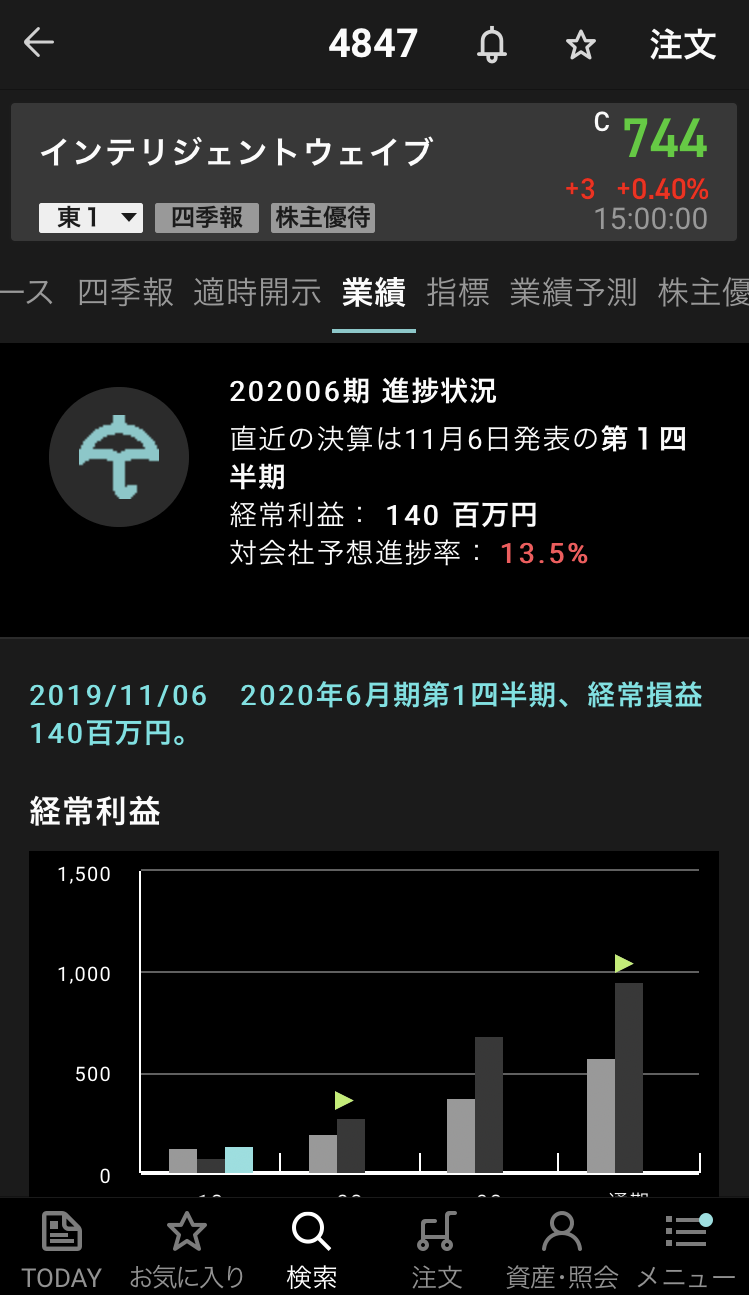
Task: Open 注文 in bottom navigation
Action: coord(437,1249)
